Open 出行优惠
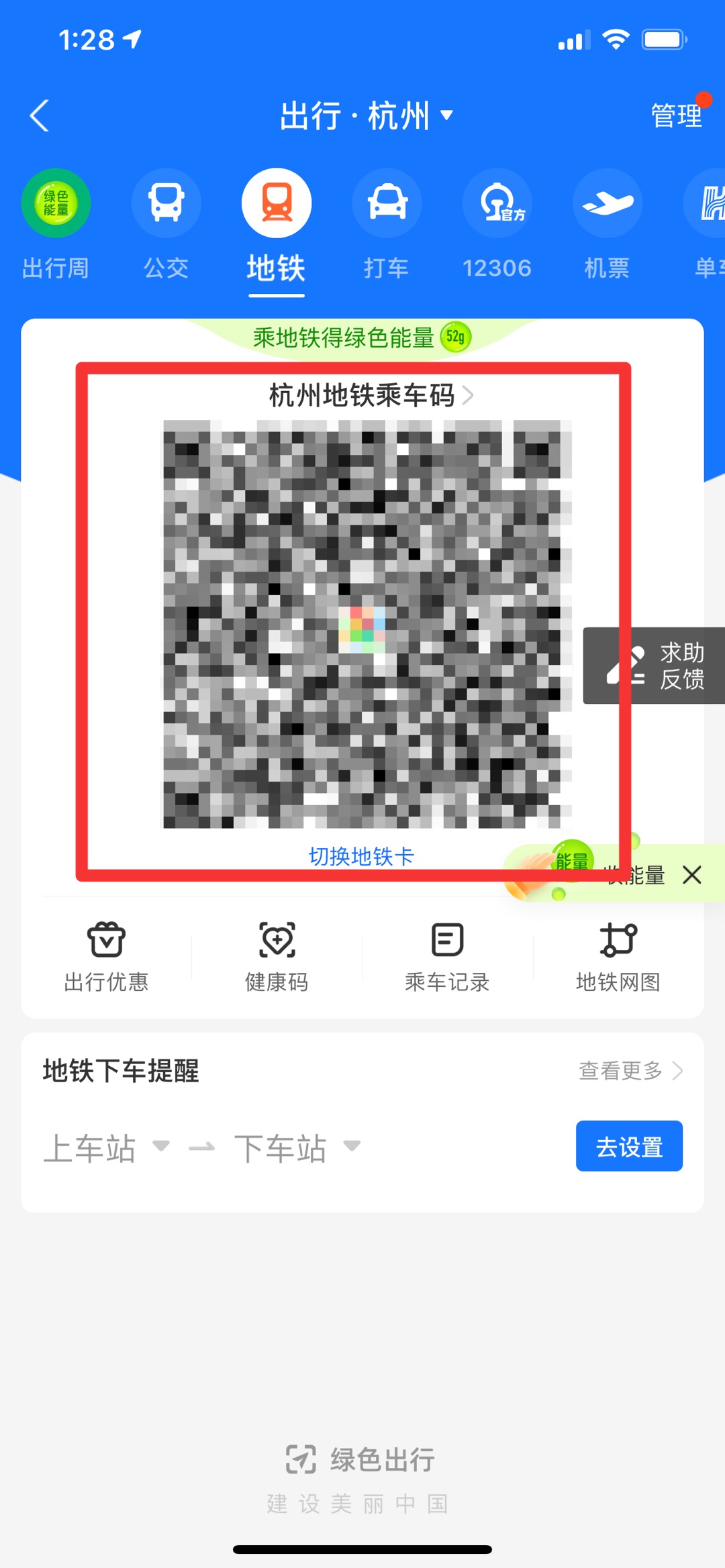Image resolution: width=725 pixels, height=1568 pixels. tap(106, 957)
